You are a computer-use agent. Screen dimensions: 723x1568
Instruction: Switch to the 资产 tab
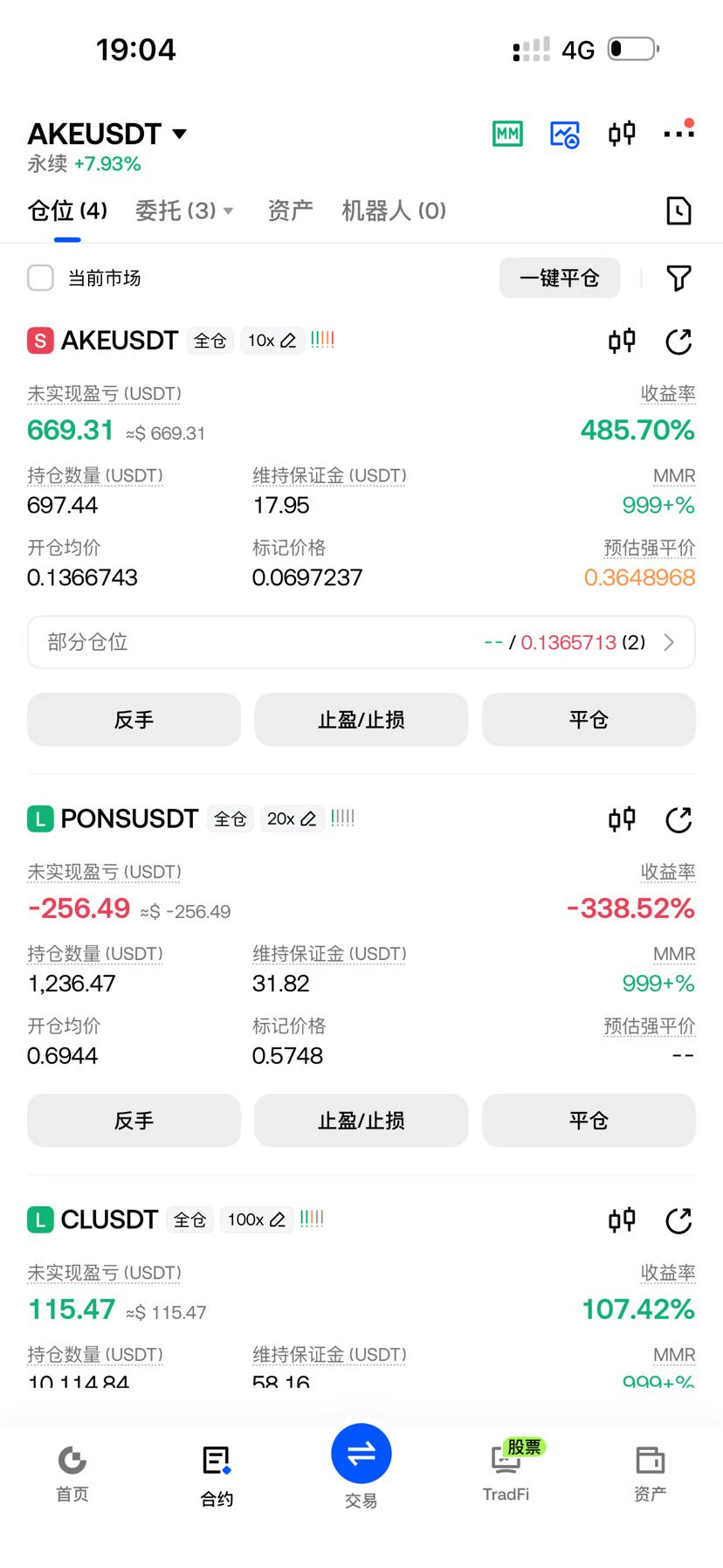tap(290, 211)
